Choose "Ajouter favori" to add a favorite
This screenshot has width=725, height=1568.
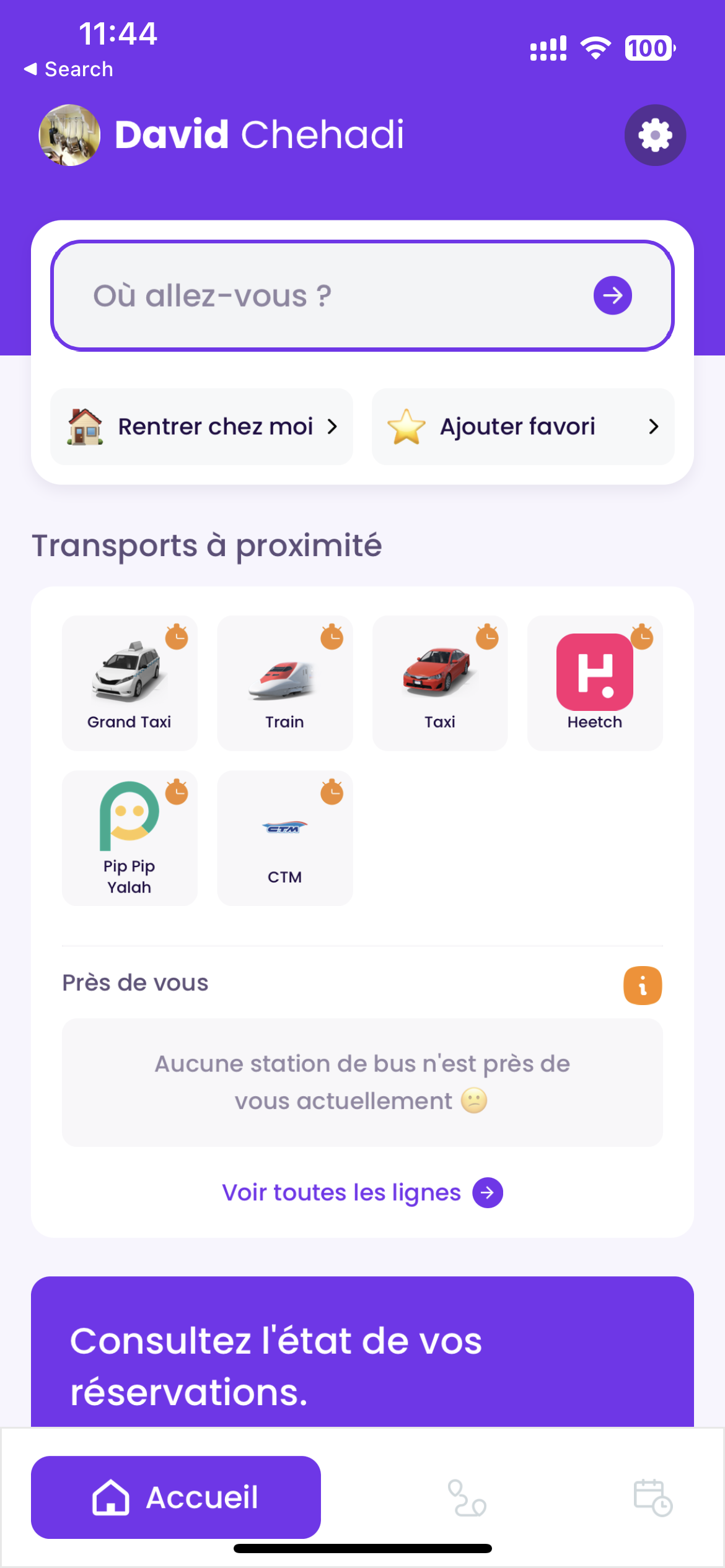pos(522,427)
